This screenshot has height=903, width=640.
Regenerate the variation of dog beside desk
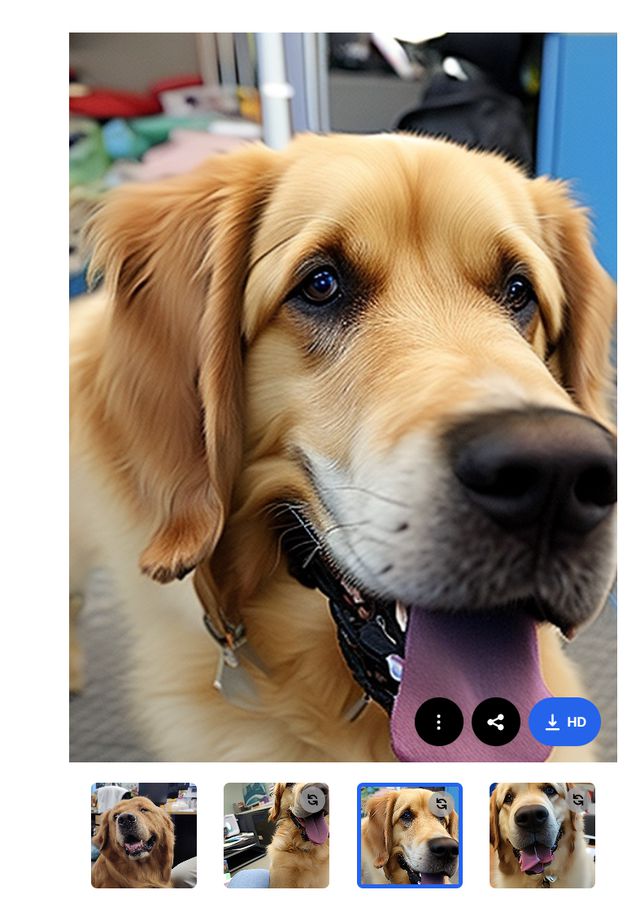click(312, 799)
